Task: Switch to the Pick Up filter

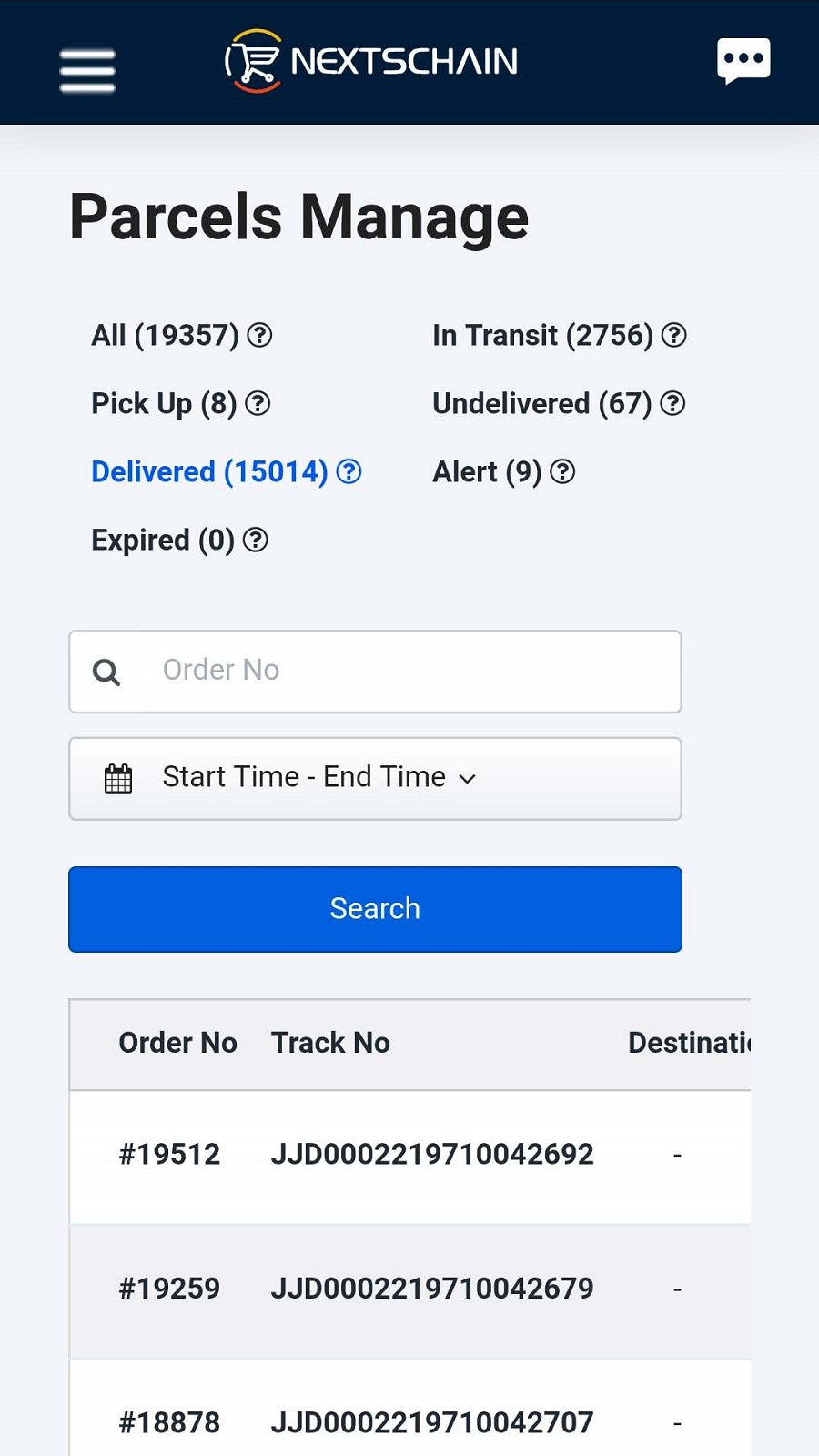Action: 162,403
